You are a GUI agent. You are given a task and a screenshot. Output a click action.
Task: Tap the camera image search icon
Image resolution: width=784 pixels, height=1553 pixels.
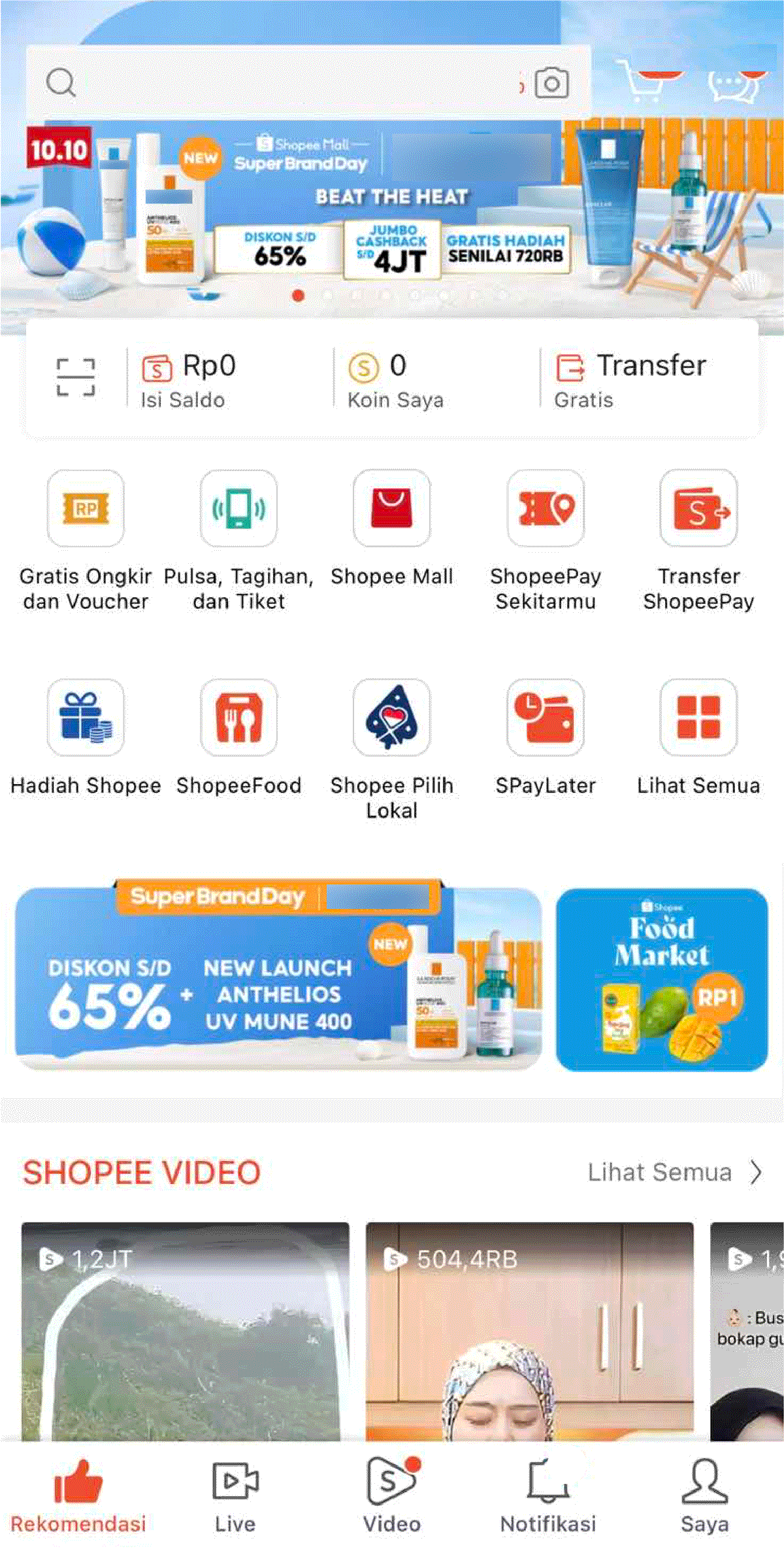(551, 83)
